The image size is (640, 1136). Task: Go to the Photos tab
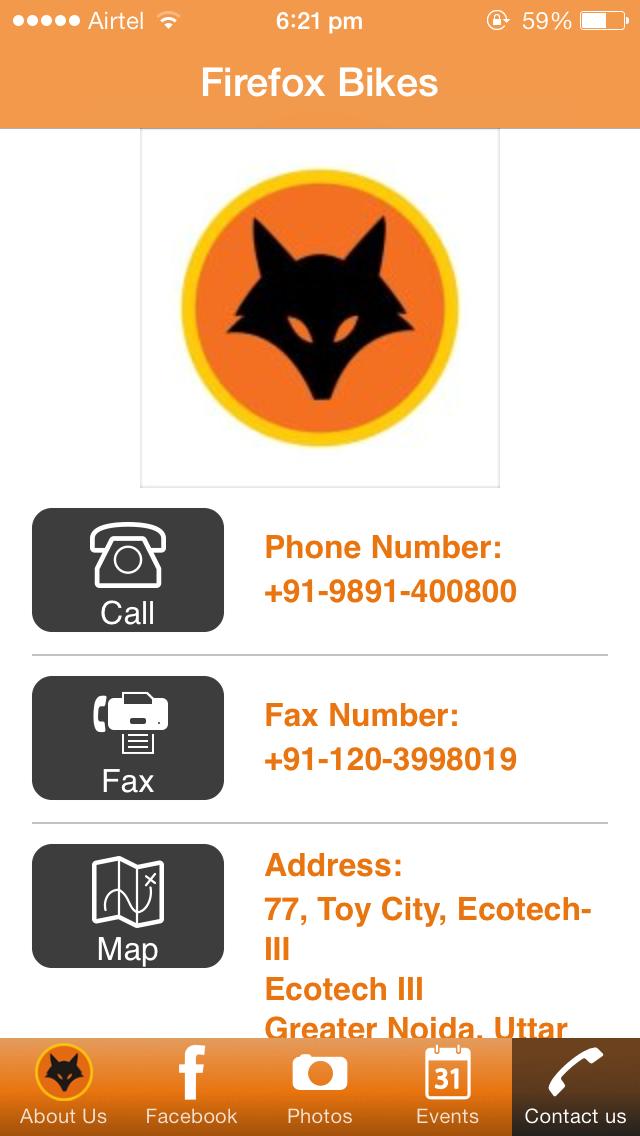click(320, 1087)
